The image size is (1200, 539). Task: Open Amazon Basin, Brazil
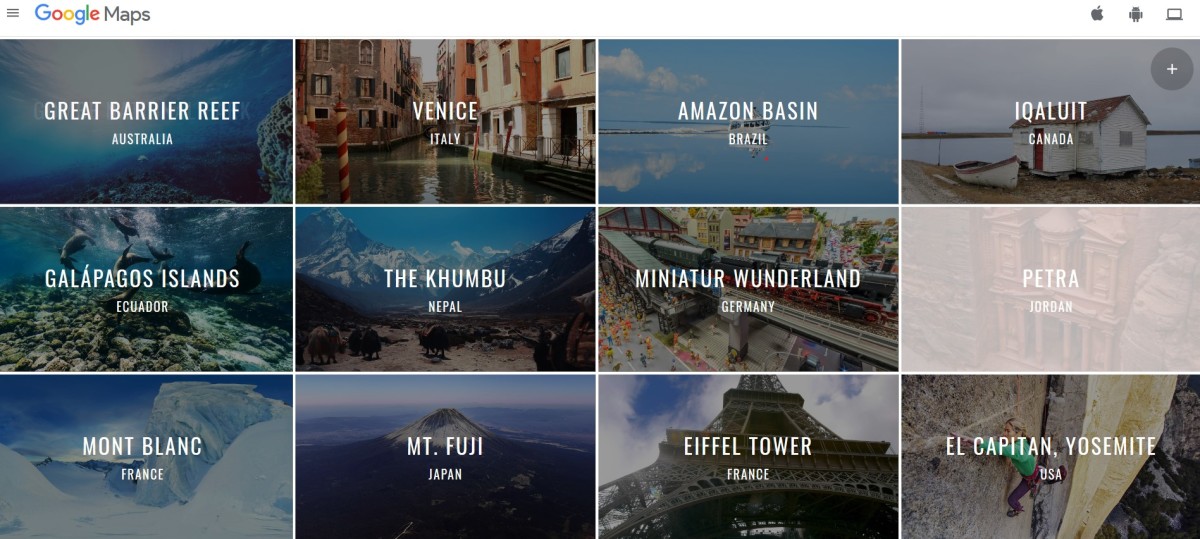click(x=748, y=121)
